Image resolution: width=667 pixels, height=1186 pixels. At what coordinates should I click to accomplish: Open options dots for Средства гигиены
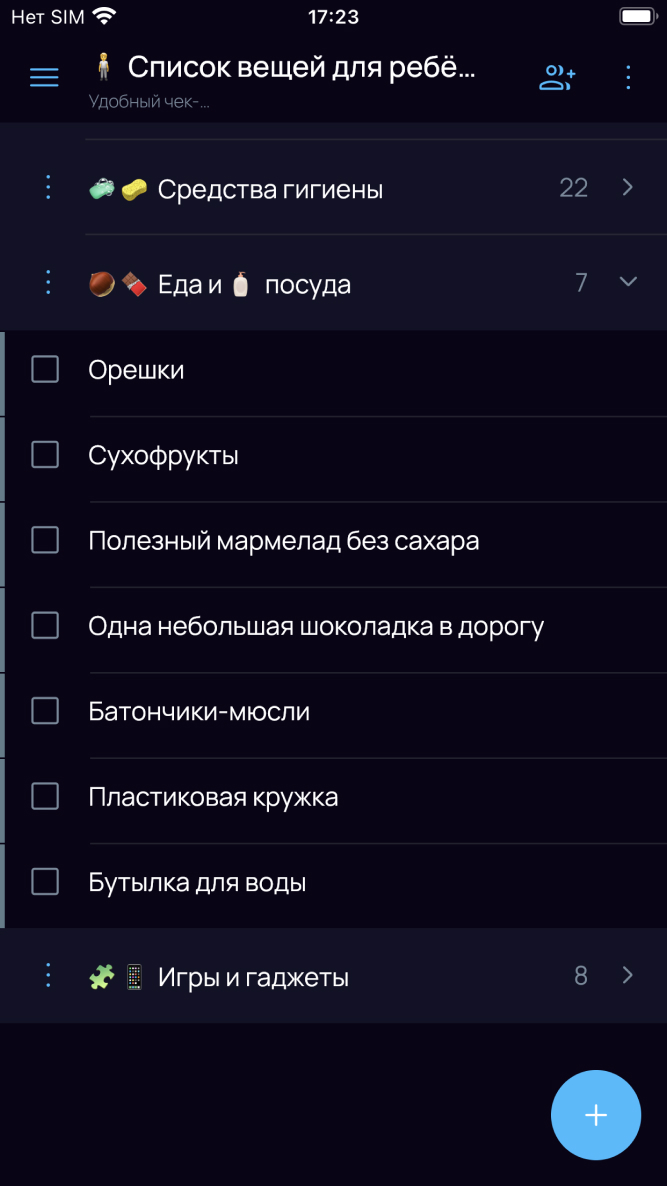[x=48, y=187]
